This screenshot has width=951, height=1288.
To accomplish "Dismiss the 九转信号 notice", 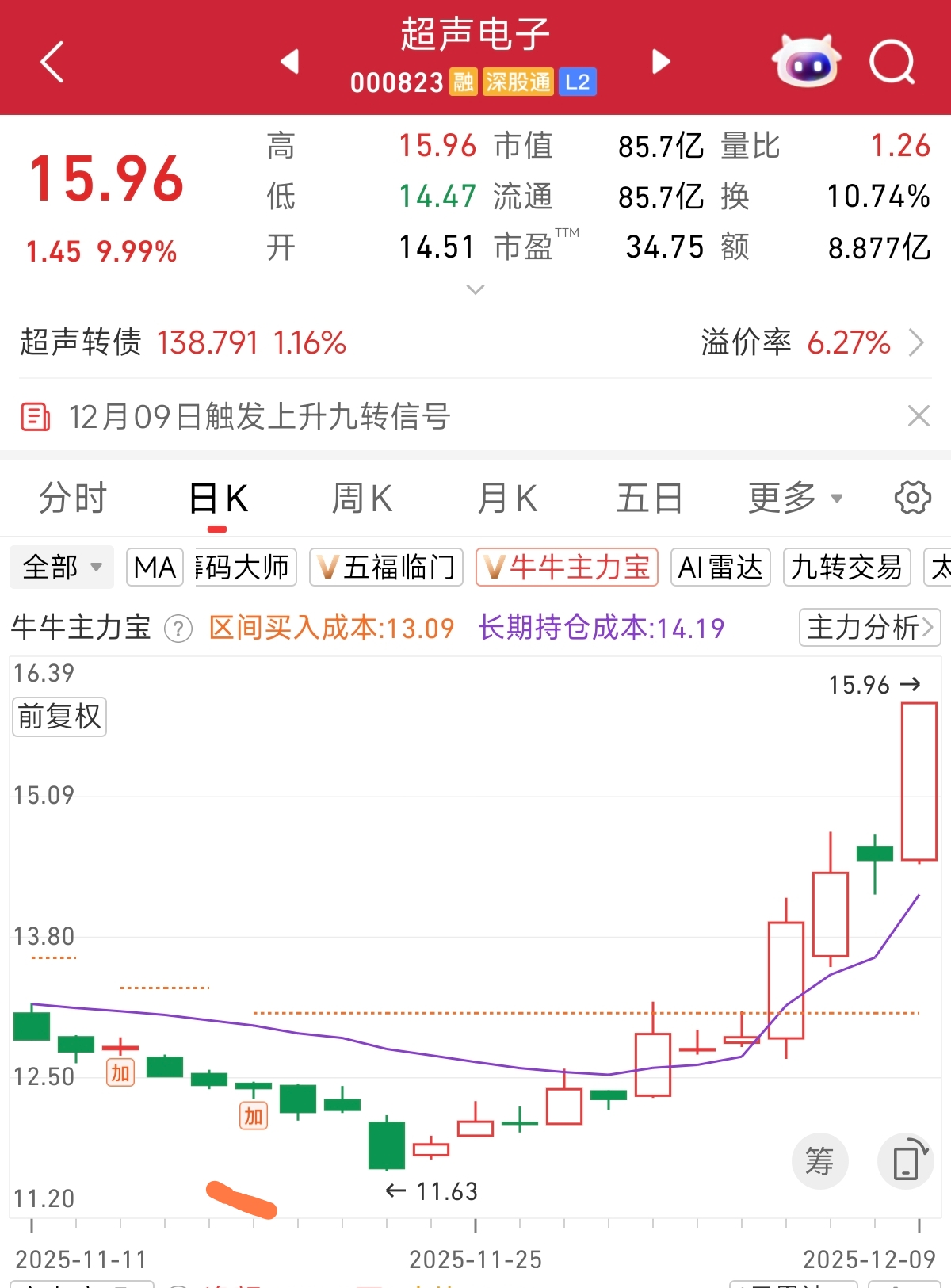I will point(919,415).
